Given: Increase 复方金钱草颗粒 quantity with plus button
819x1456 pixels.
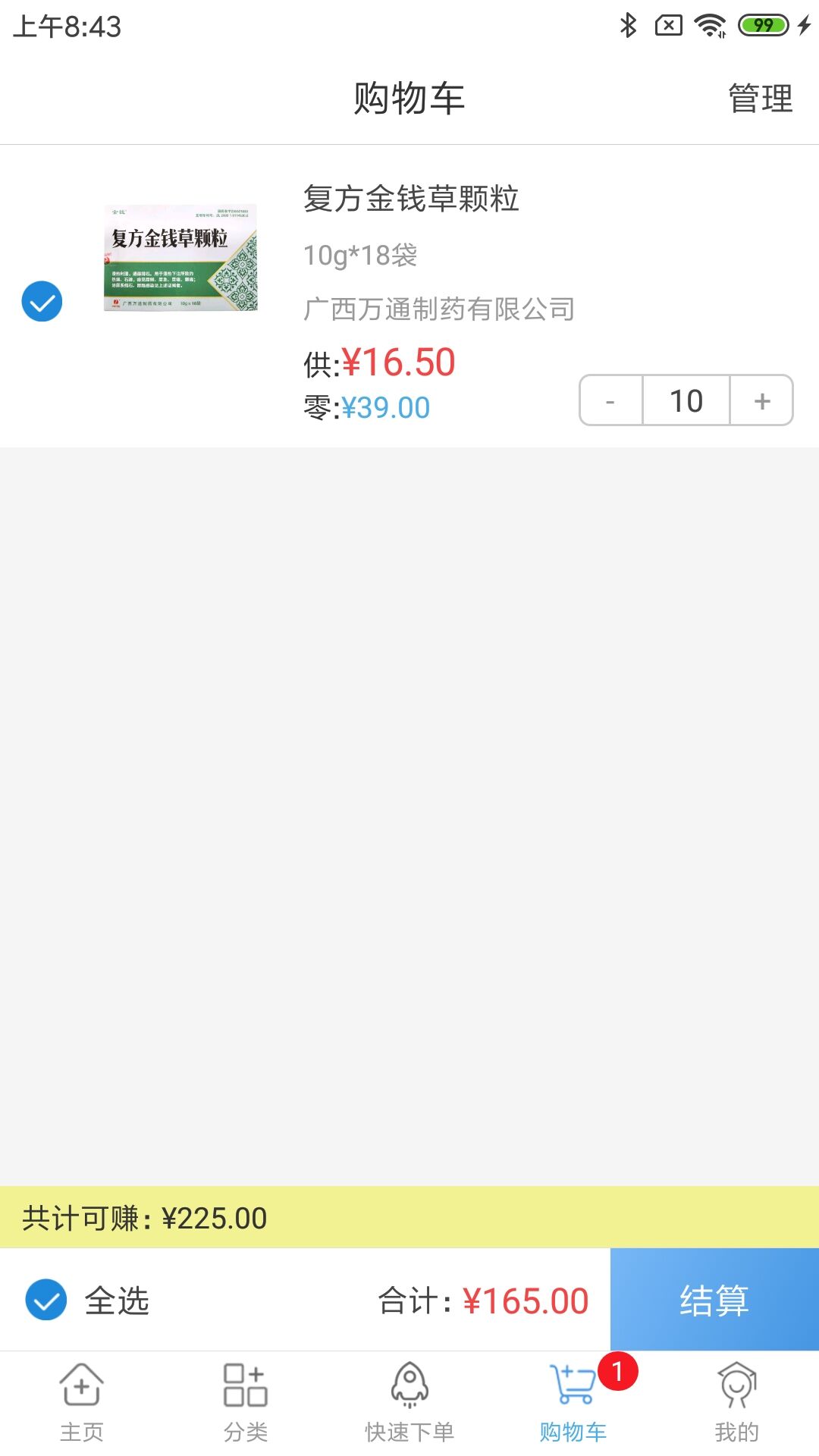Looking at the screenshot, I should click(x=762, y=400).
